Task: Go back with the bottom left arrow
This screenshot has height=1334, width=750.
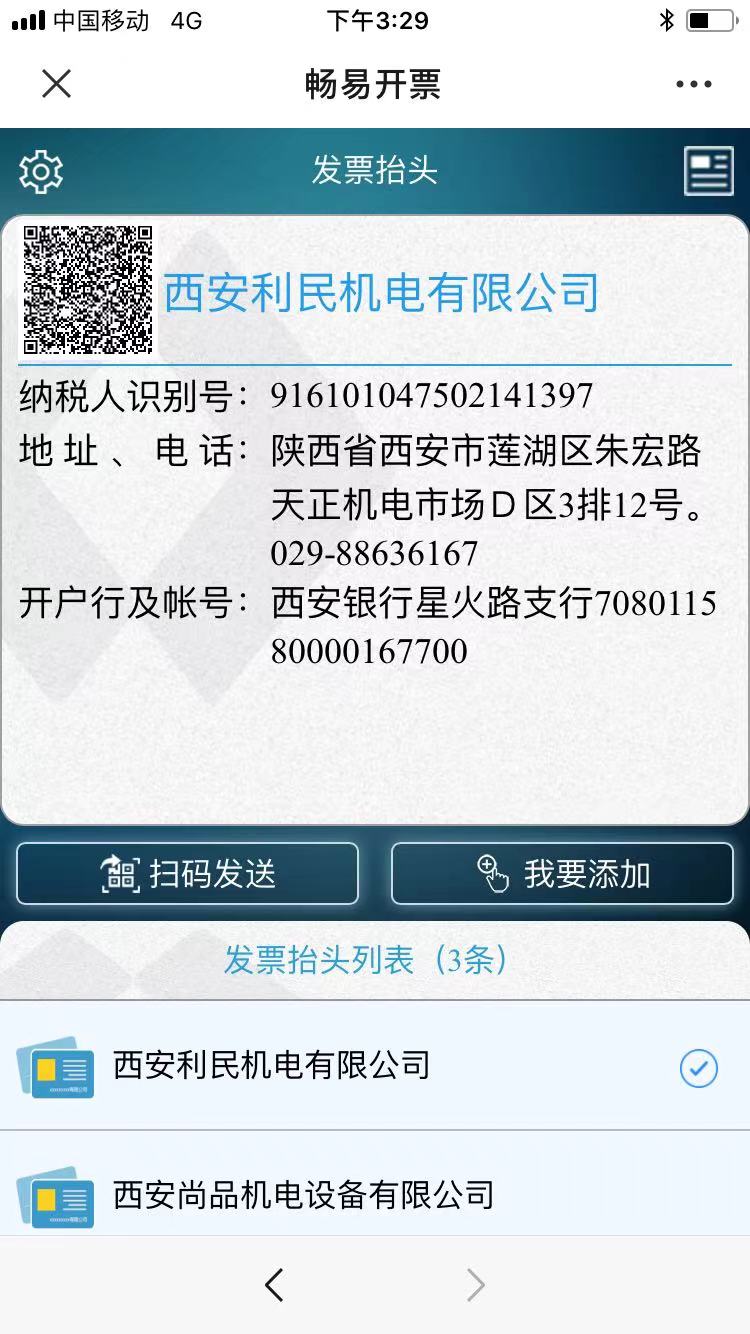Action: point(274,1285)
